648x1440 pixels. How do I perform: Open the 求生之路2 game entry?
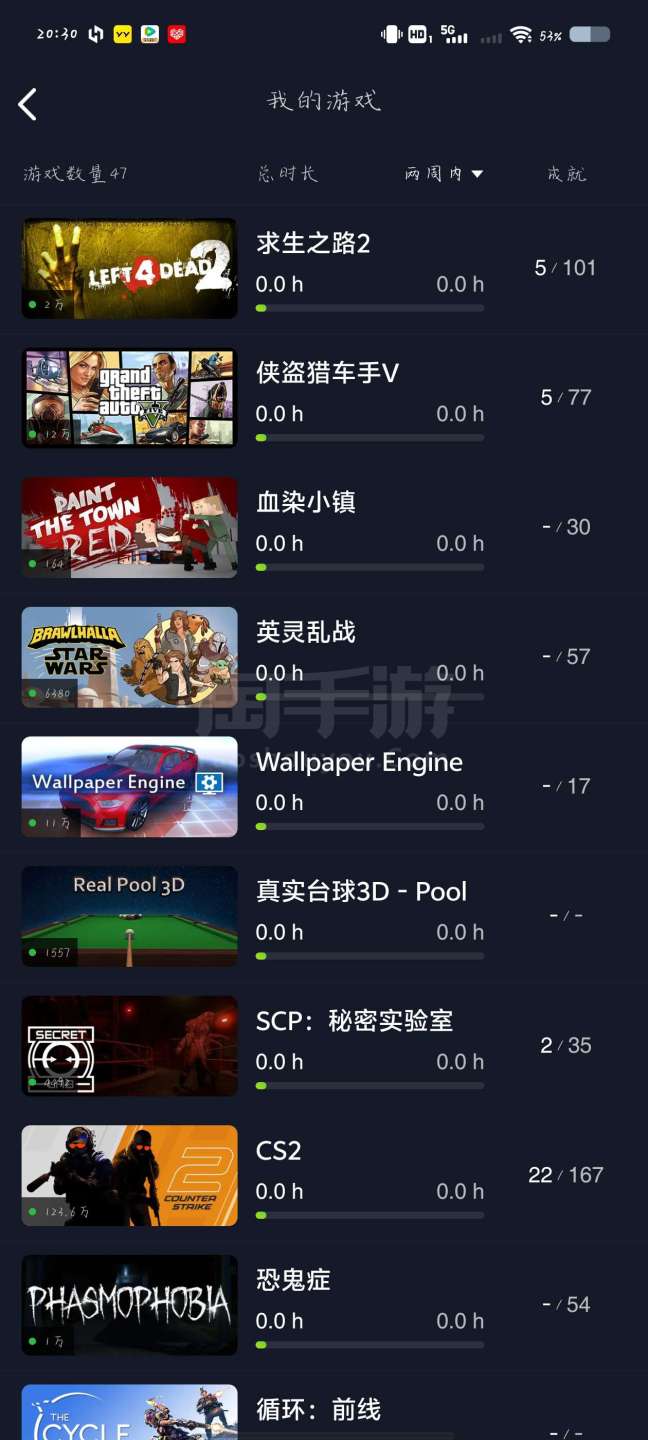click(x=313, y=244)
